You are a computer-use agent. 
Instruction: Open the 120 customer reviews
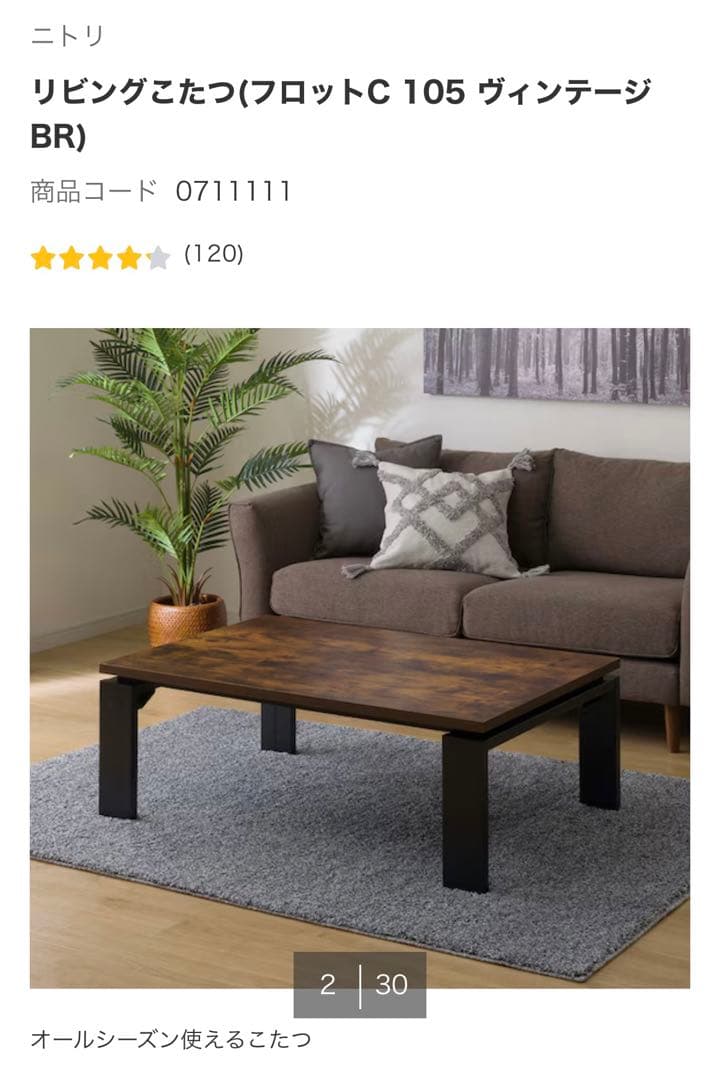(213, 254)
